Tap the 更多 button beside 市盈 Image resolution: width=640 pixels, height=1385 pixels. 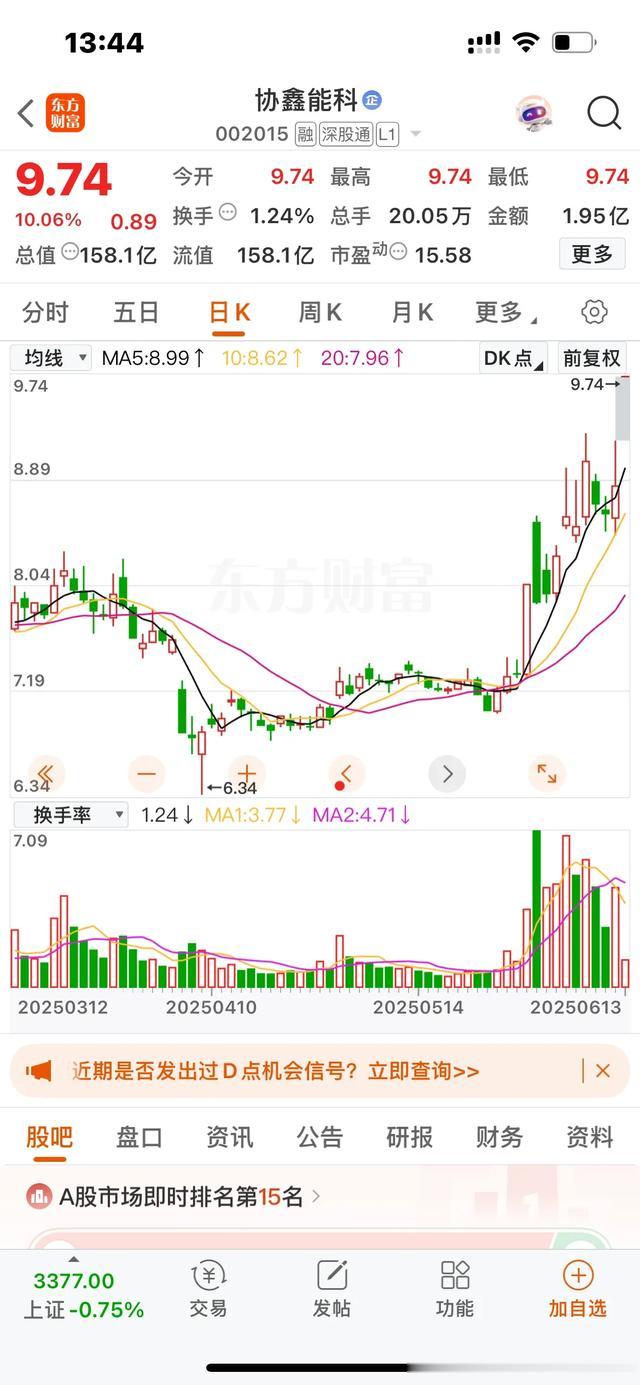click(591, 254)
